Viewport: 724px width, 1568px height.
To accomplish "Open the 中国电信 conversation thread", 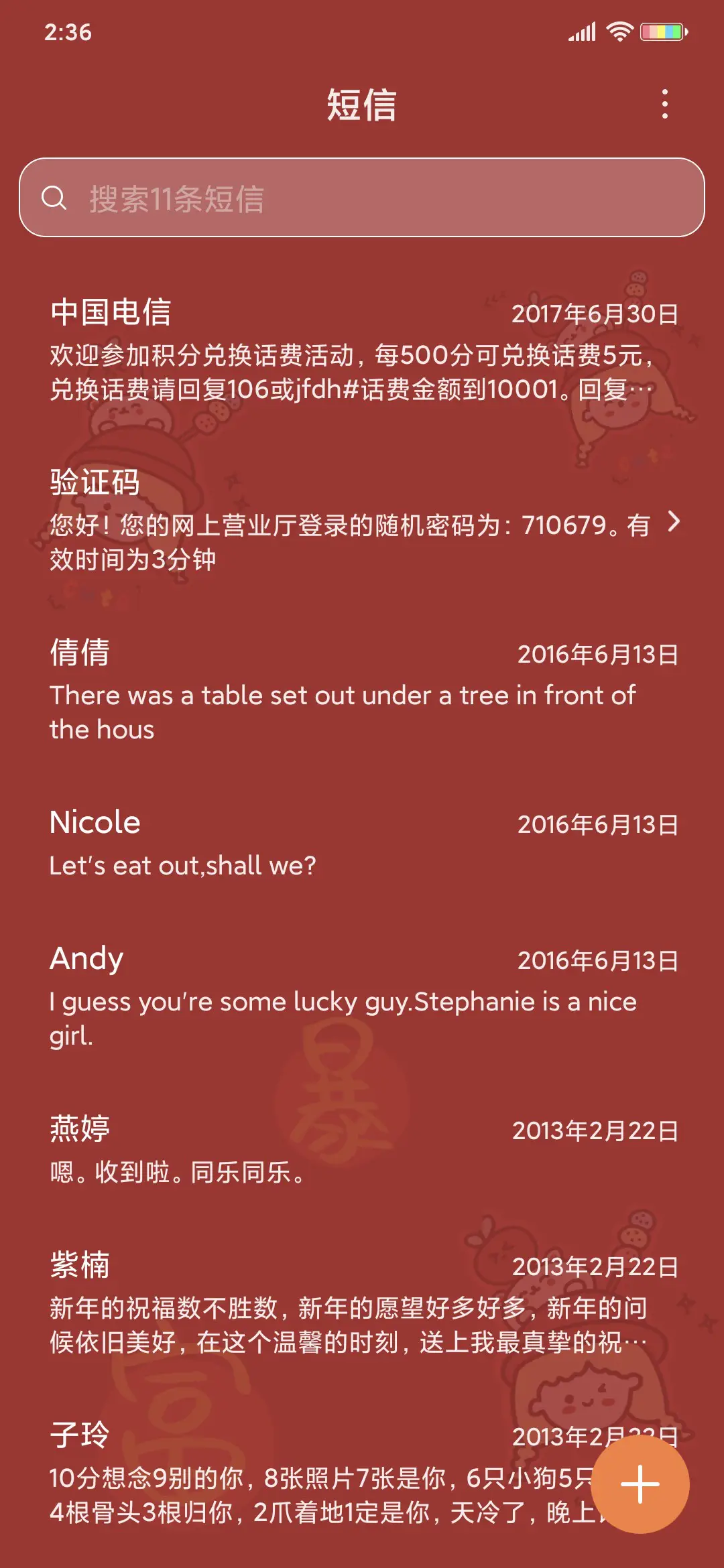I will point(335,348).
